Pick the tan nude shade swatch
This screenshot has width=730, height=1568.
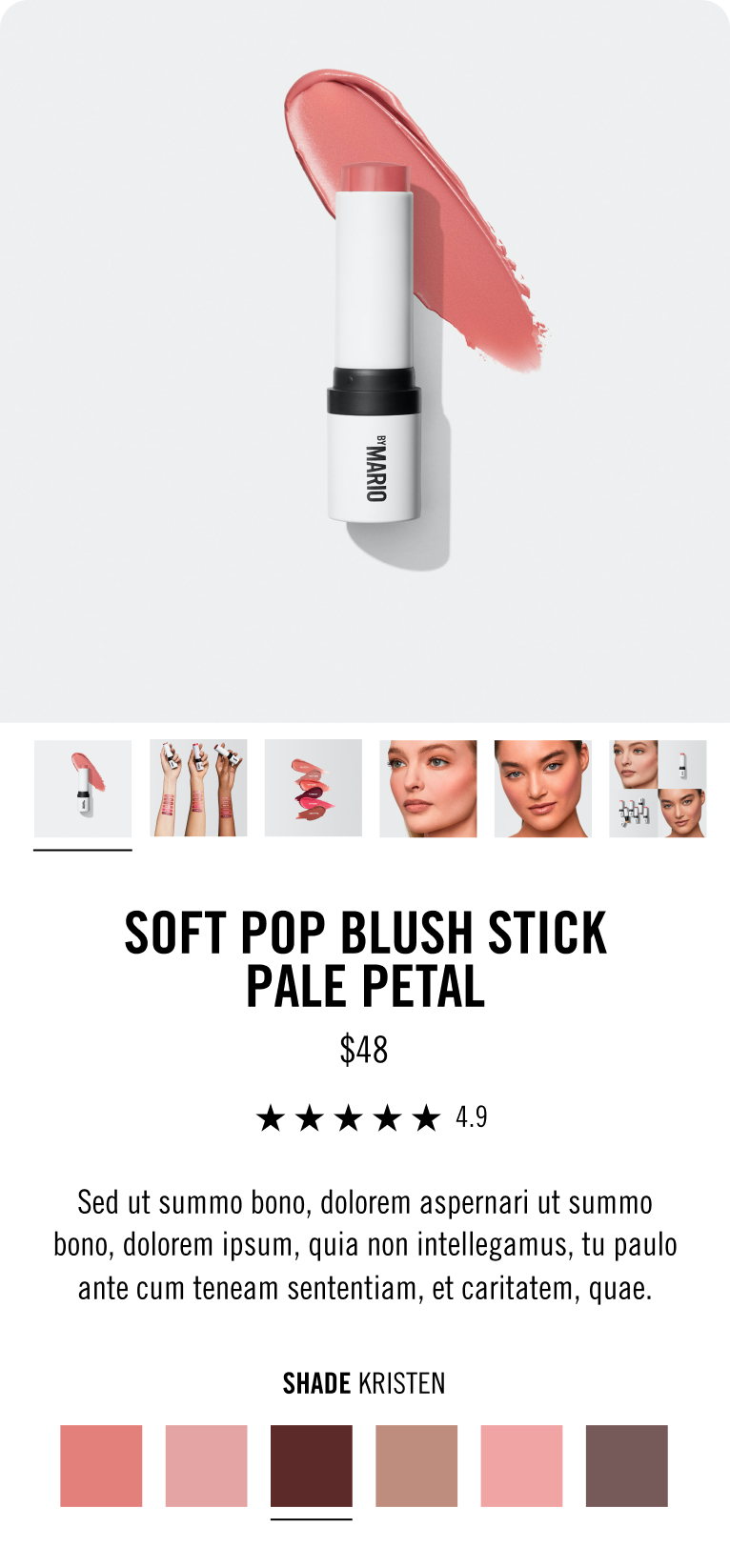(x=416, y=1465)
